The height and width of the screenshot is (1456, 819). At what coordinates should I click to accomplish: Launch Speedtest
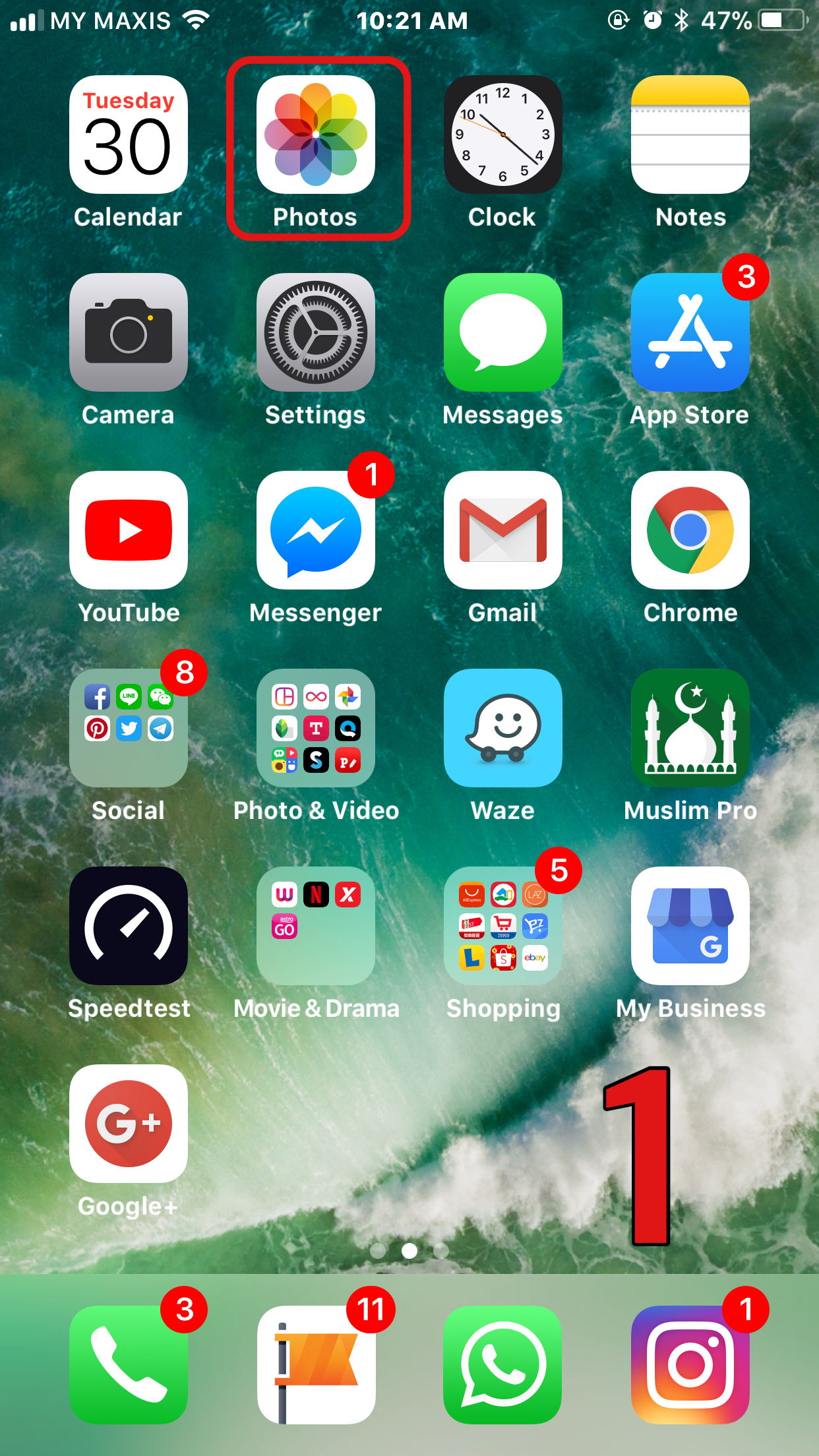point(129,926)
